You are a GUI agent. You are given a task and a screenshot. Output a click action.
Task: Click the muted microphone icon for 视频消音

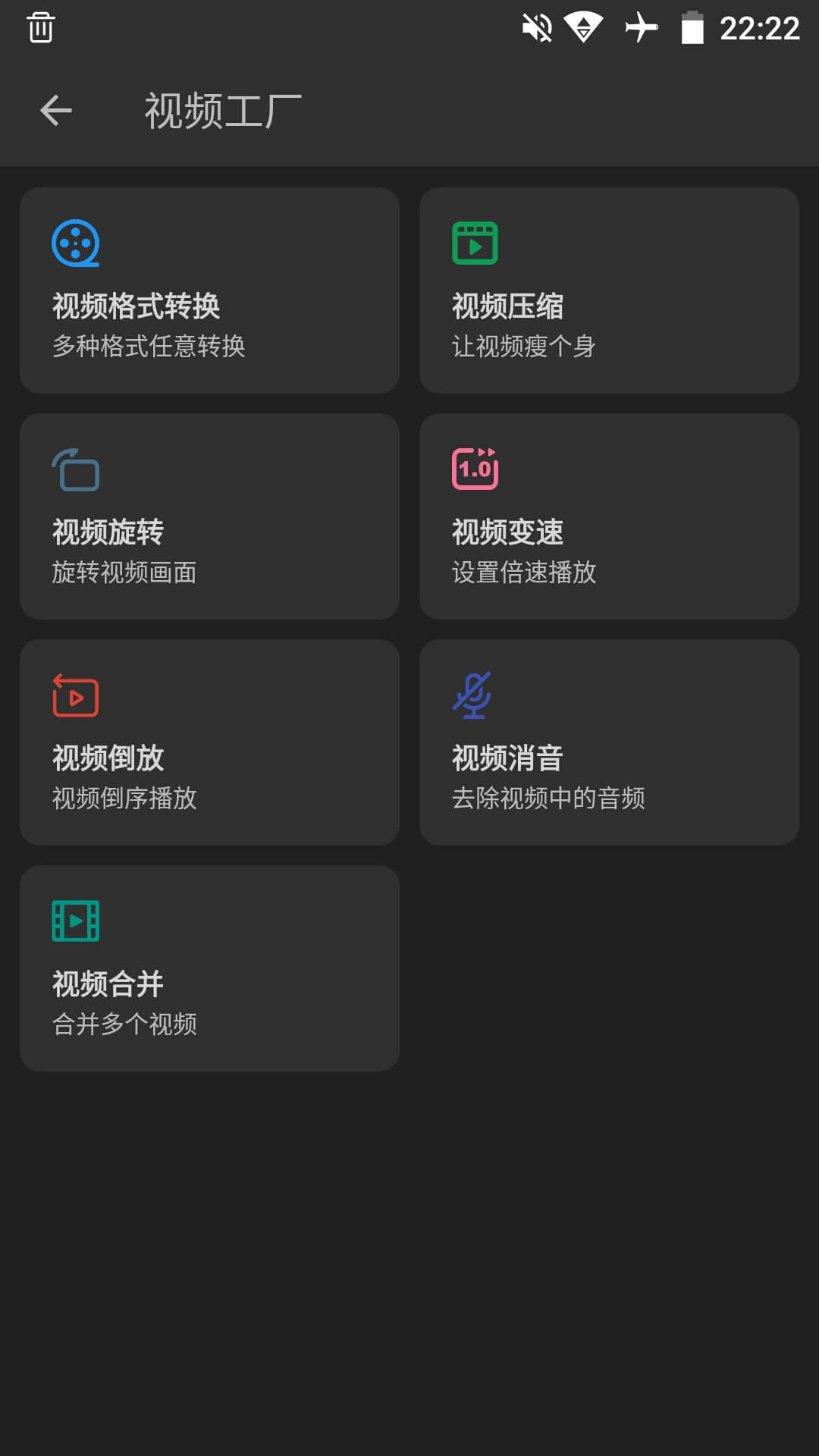pyautogui.click(x=472, y=695)
